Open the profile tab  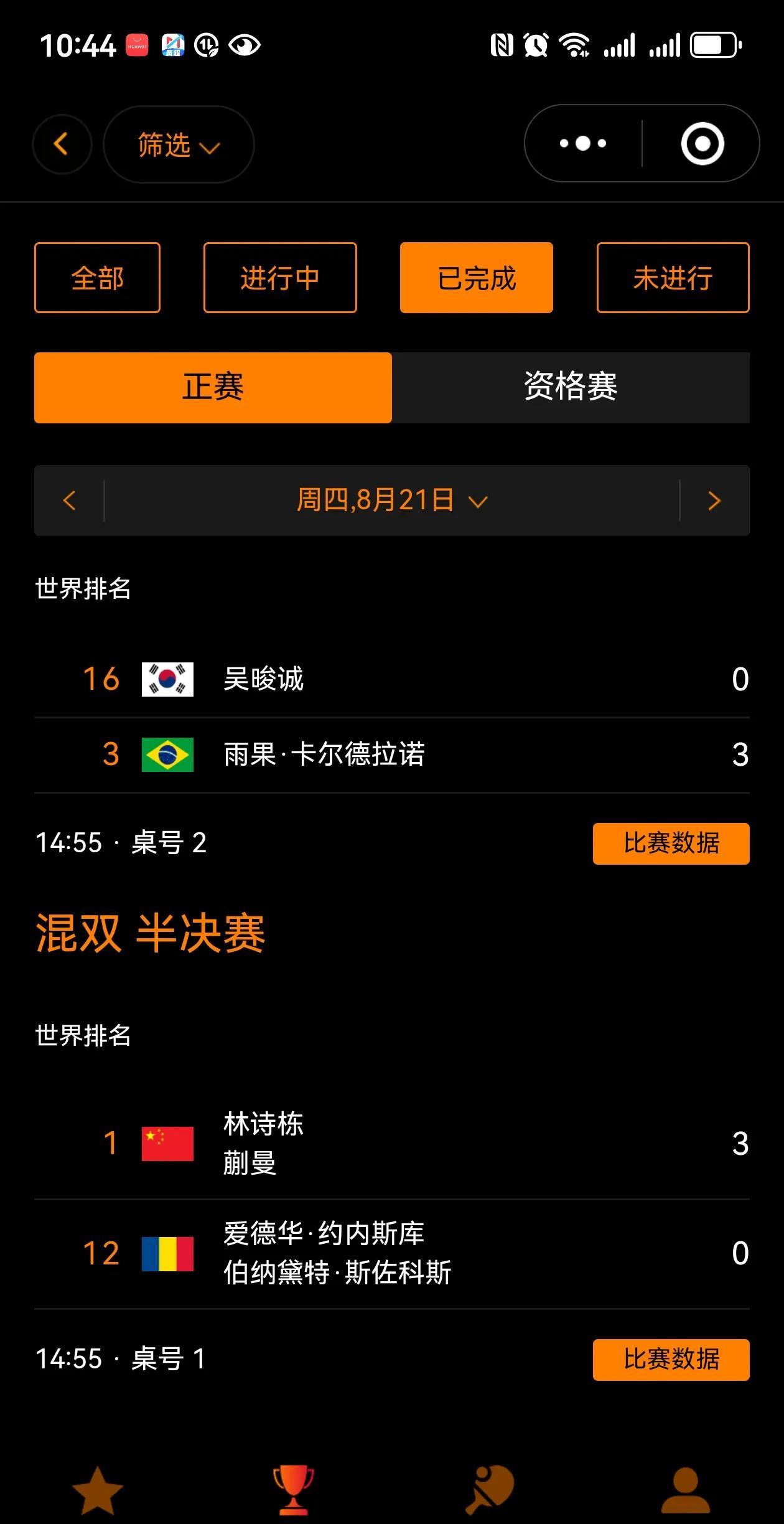tap(685, 1490)
